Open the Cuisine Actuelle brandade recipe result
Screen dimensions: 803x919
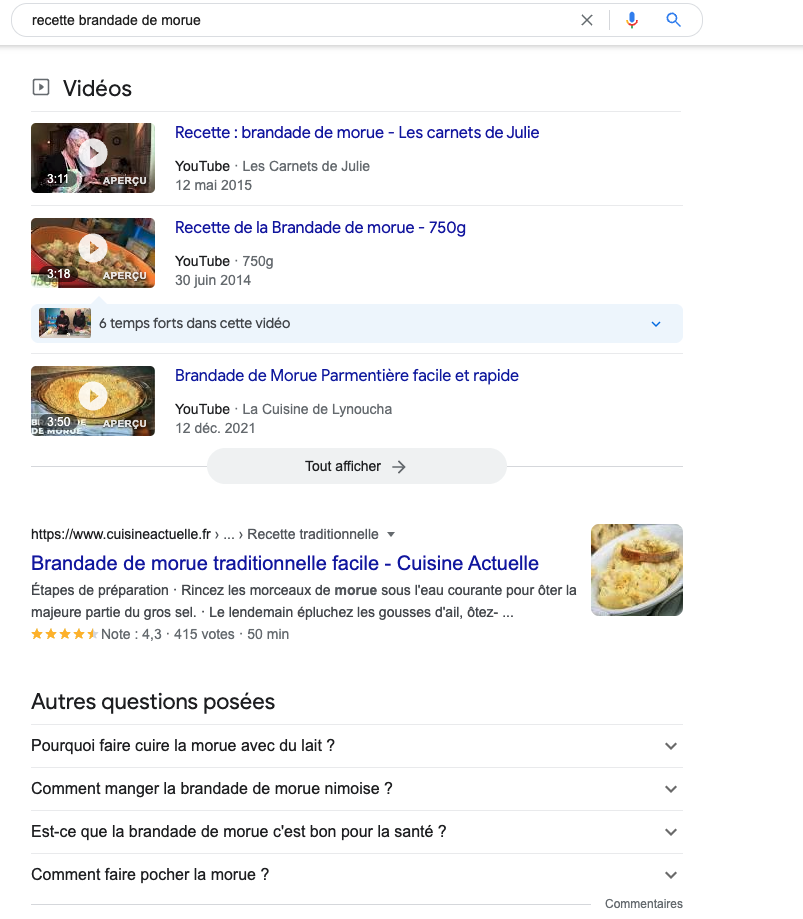(285, 563)
